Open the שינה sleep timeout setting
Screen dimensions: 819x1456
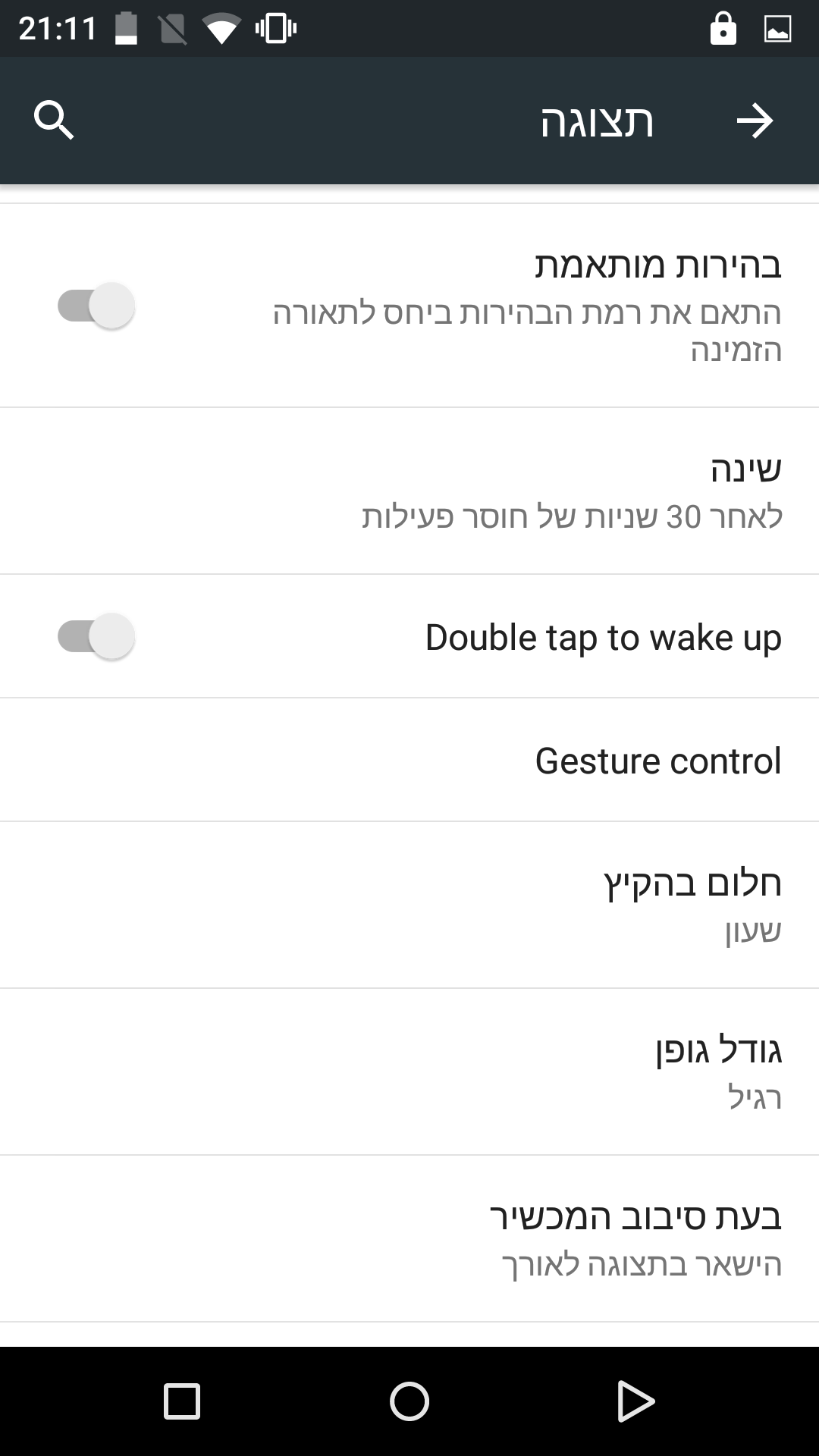409,491
